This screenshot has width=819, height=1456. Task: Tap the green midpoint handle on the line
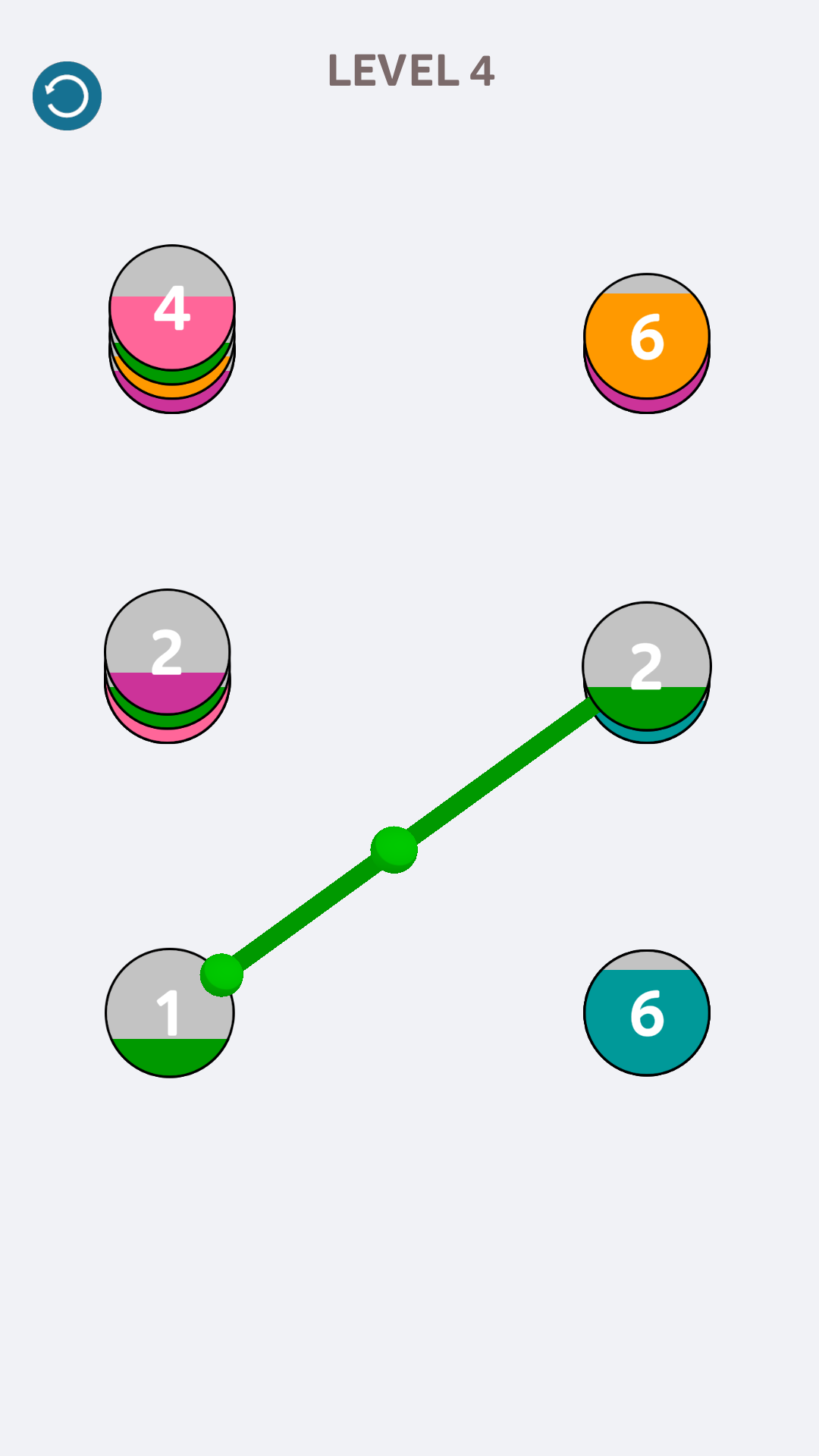pos(394,850)
